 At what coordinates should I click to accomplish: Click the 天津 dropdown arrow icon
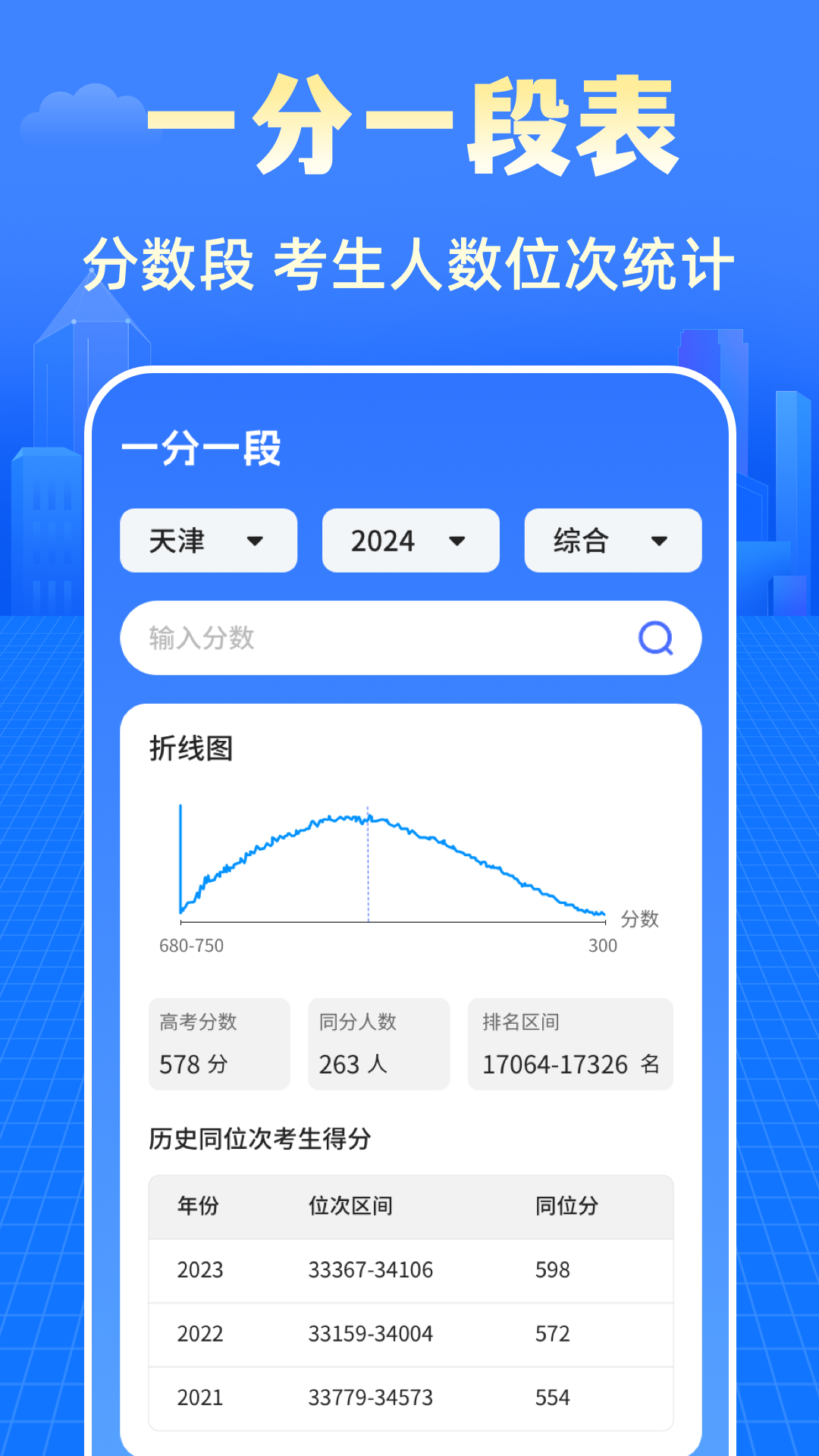coord(256,542)
